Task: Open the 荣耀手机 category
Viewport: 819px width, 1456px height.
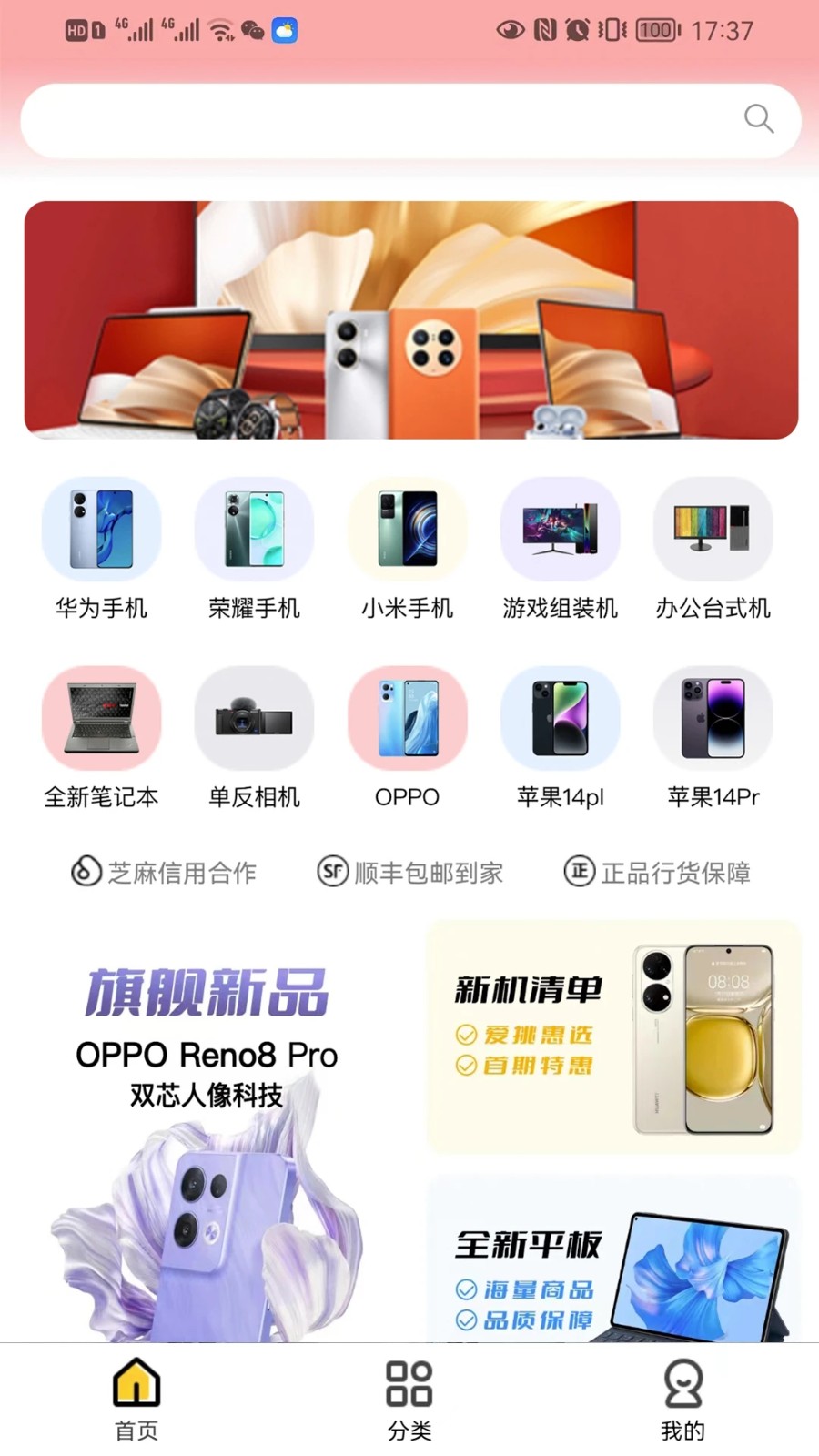Action: click(x=255, y=546)
